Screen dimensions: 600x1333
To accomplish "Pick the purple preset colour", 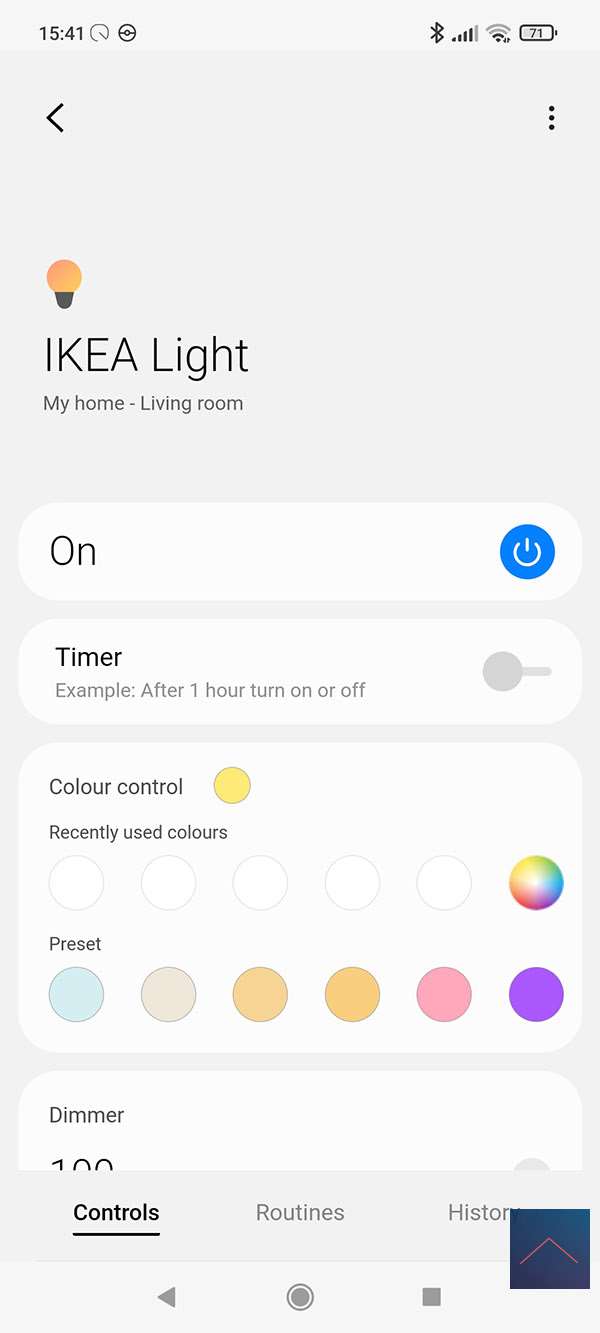I will [536, 994].
